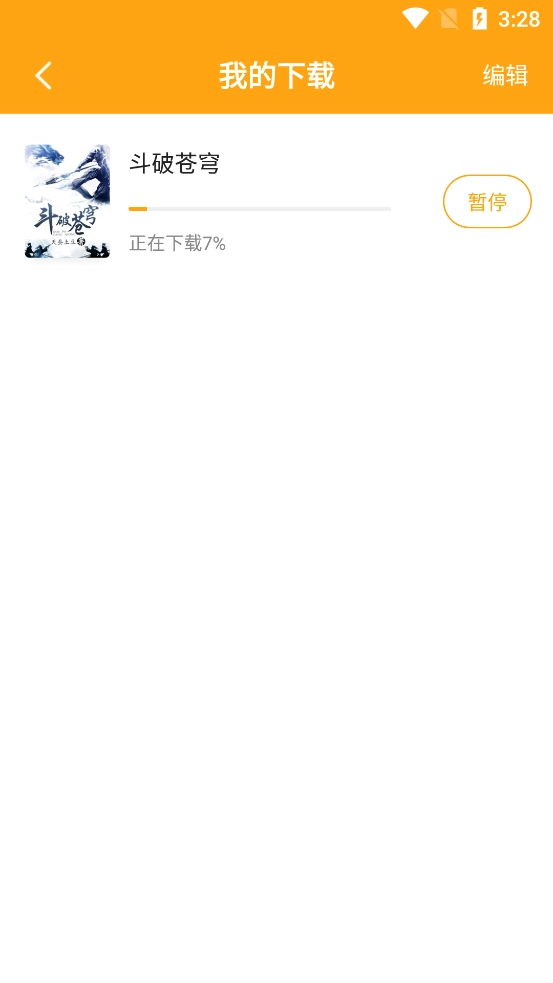Image resolution: width=553 pixels, height=983 pixels.
Task: Pause the 斗破苍穹 download with 暂停
Action: [487, 201]
